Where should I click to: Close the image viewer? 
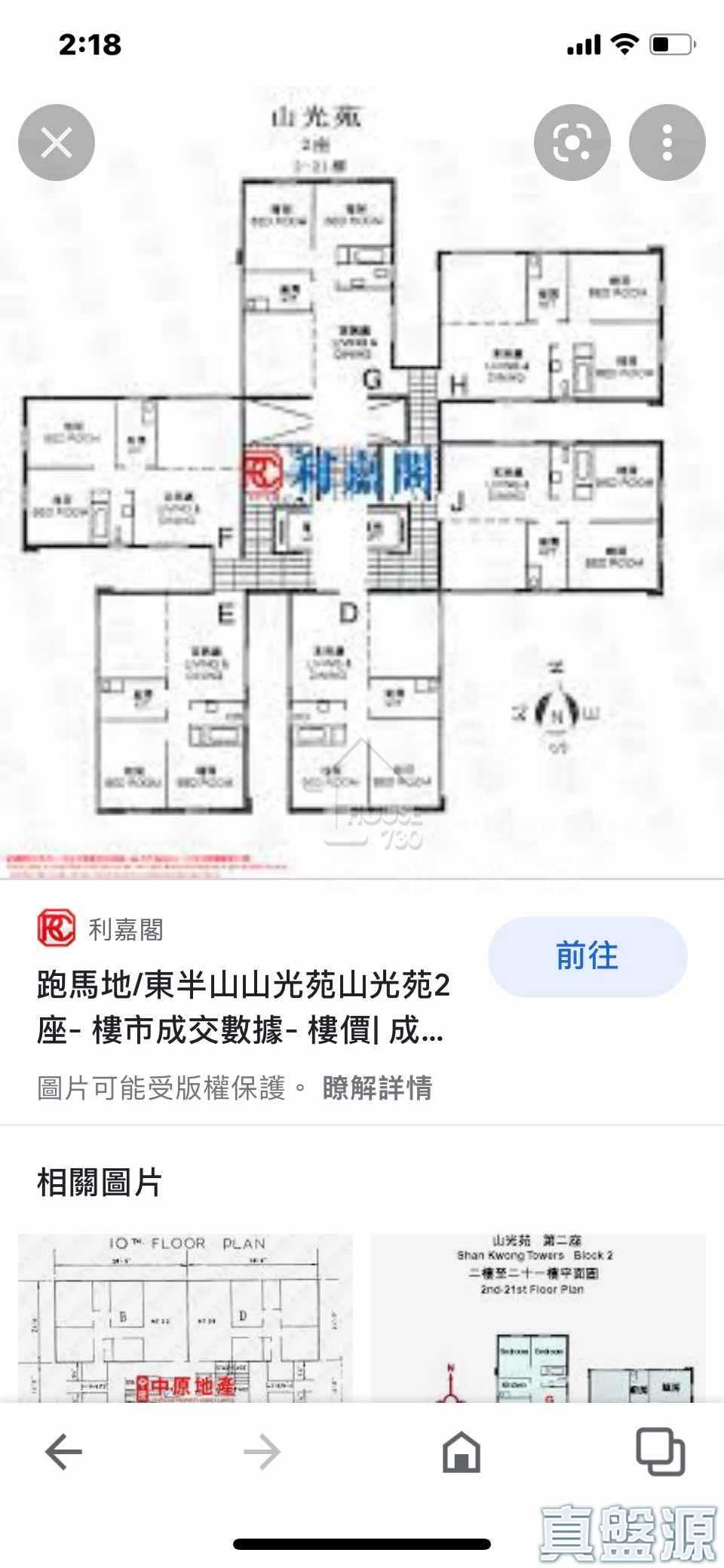pos(57,143)
